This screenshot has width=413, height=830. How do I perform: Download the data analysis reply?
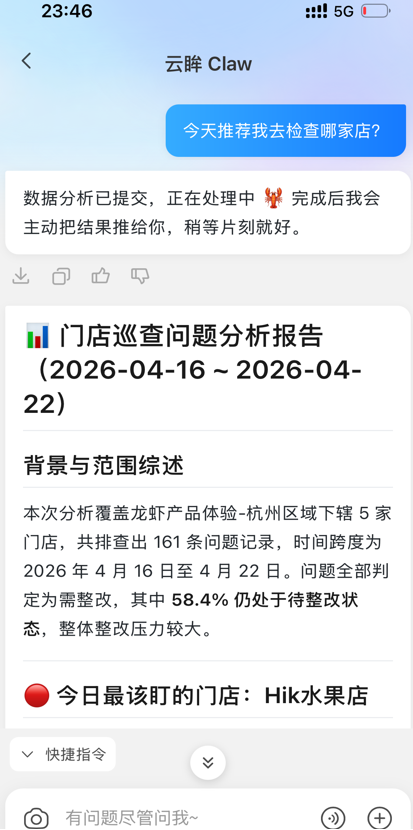click(x=21, y=276)
